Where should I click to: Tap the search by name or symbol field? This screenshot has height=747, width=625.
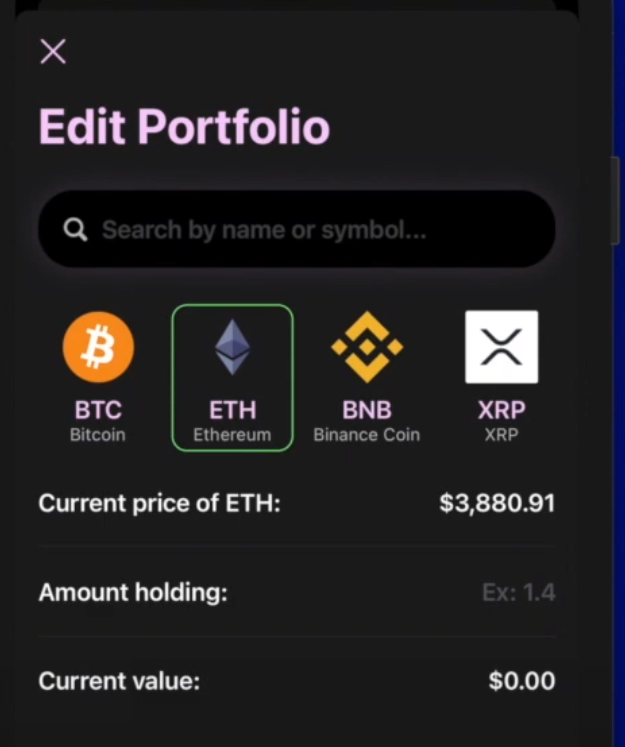coord(297,230)
